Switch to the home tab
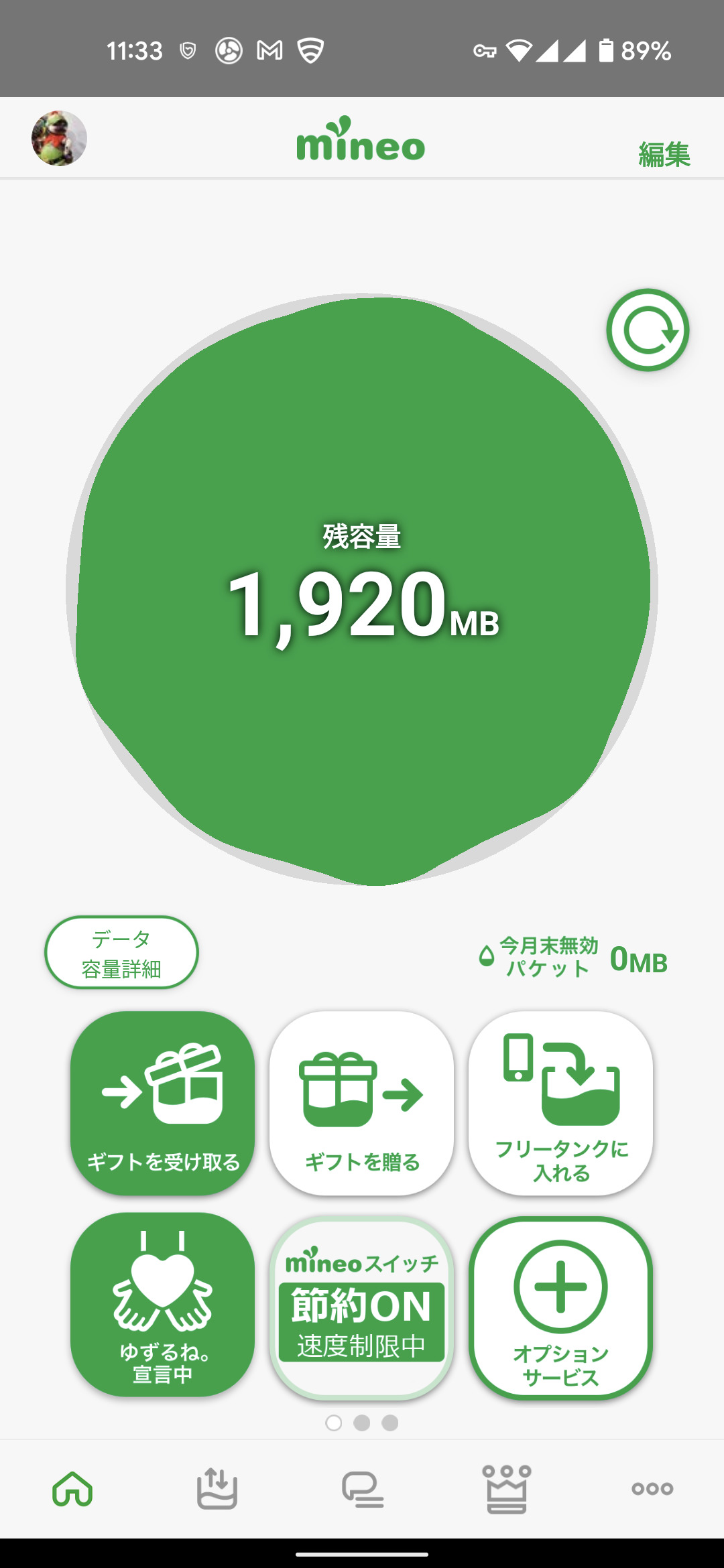 tap(72, 1489)
